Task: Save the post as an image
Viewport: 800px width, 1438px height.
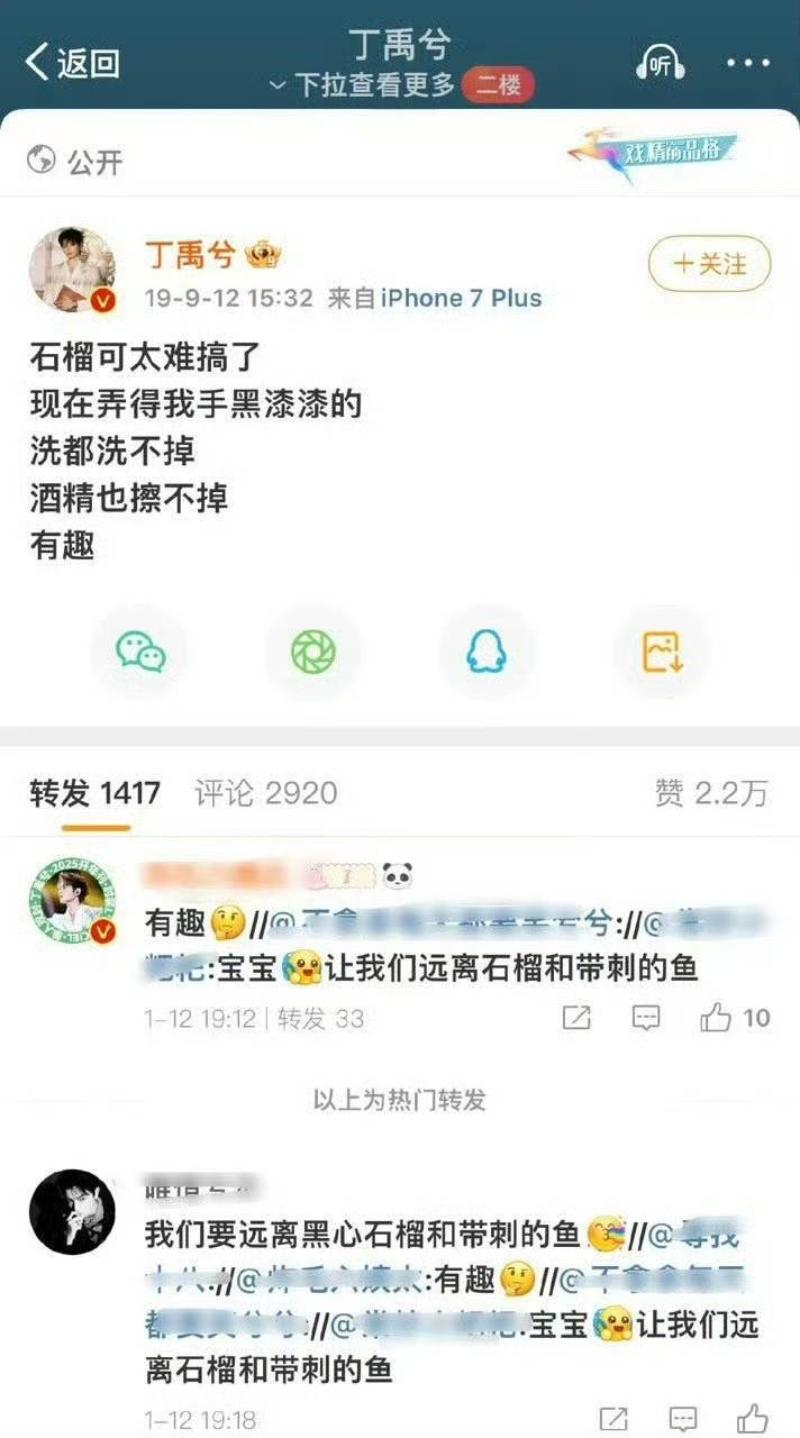Action: coord(661,651)
